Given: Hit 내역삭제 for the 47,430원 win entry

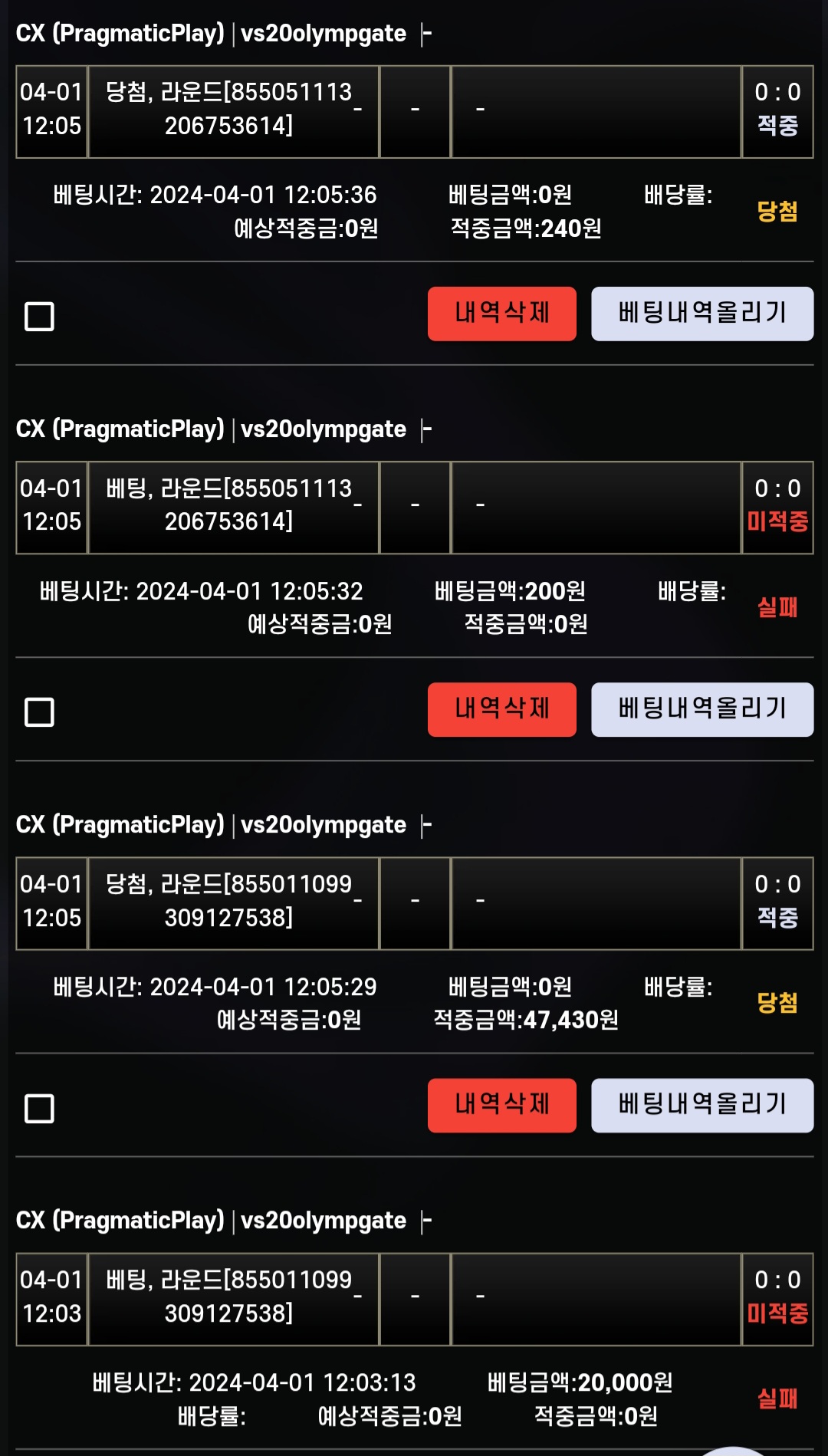Looking at the screenshot, I should [501, 1105].
